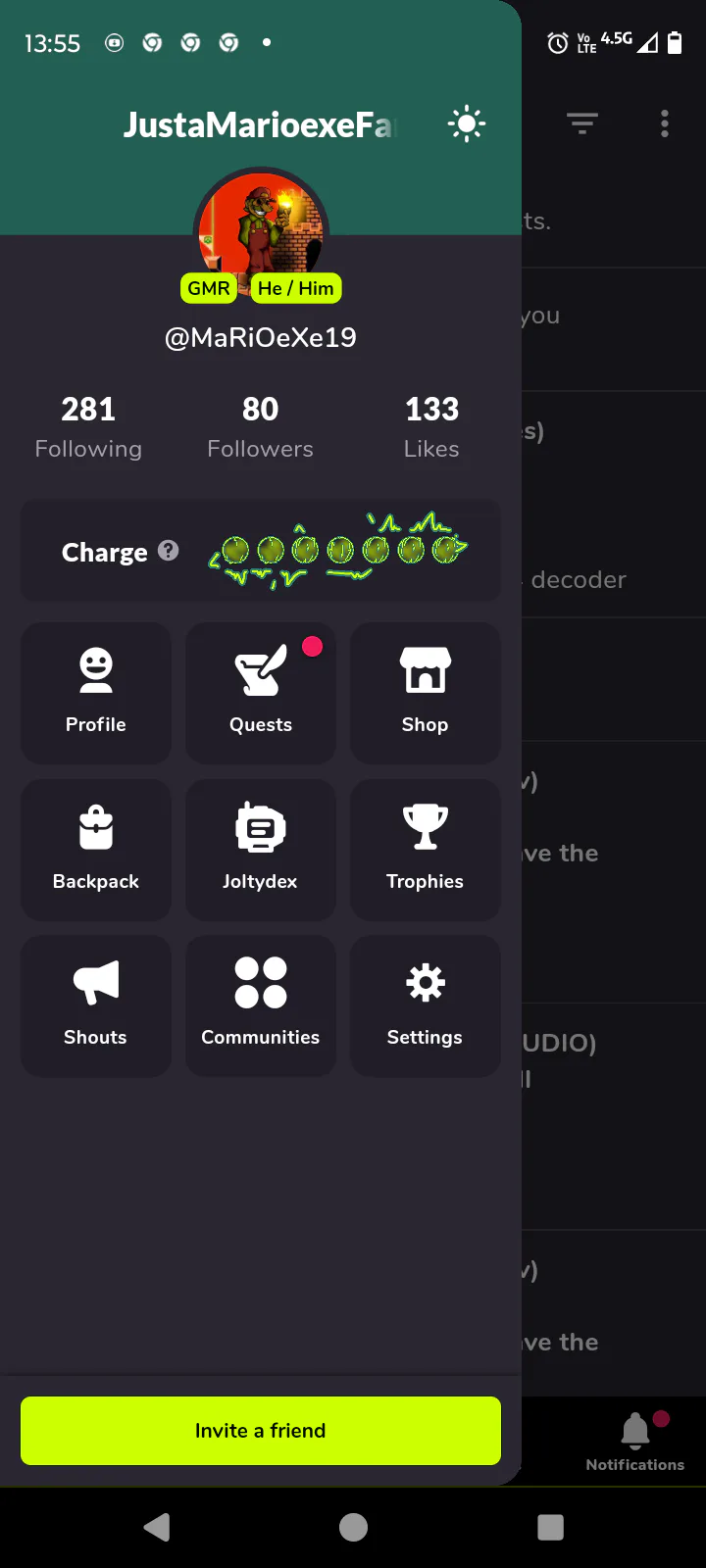View Trophies
Image resolution: width=706 pixels, height=1568 pixels.
pyautogui.click(x=425, y=850)
